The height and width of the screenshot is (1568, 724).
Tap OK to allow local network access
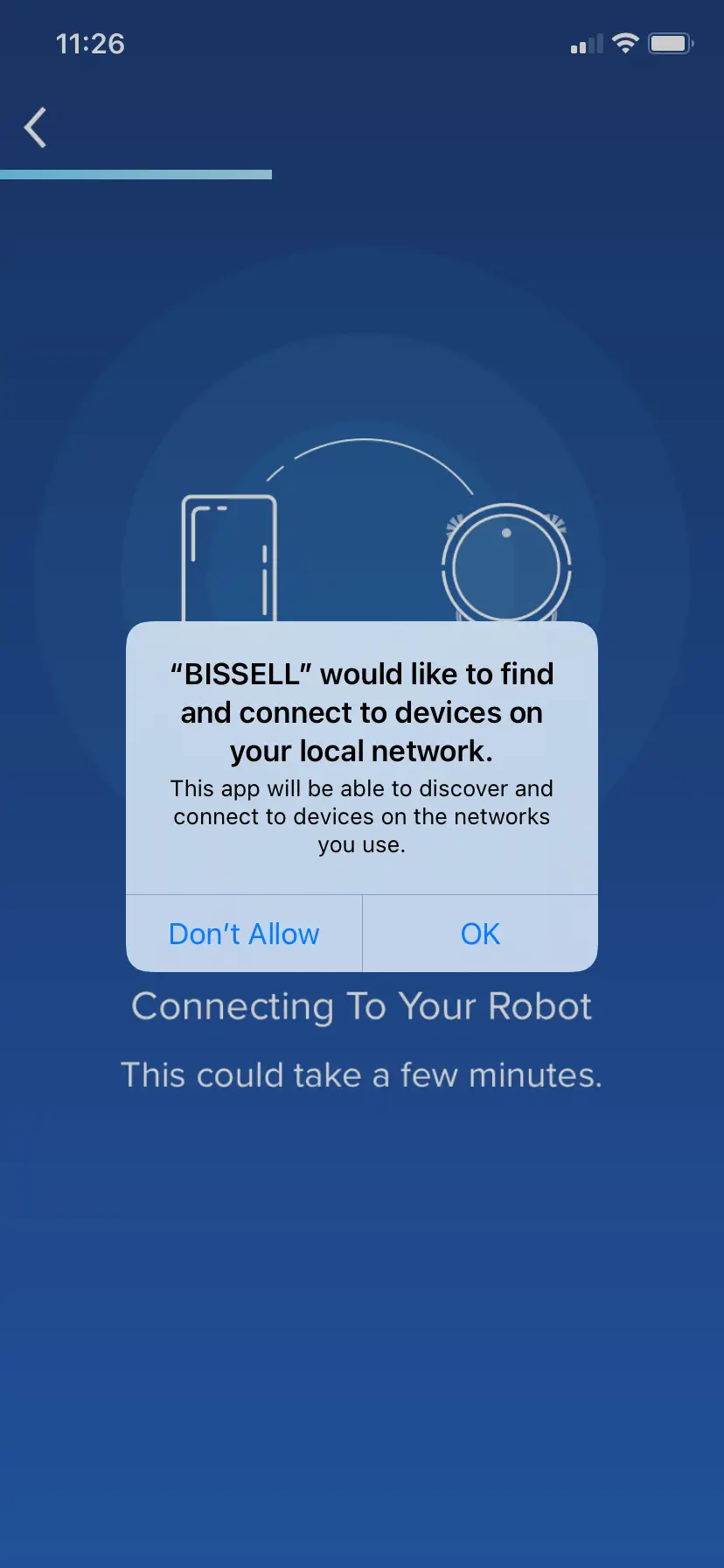480,934
